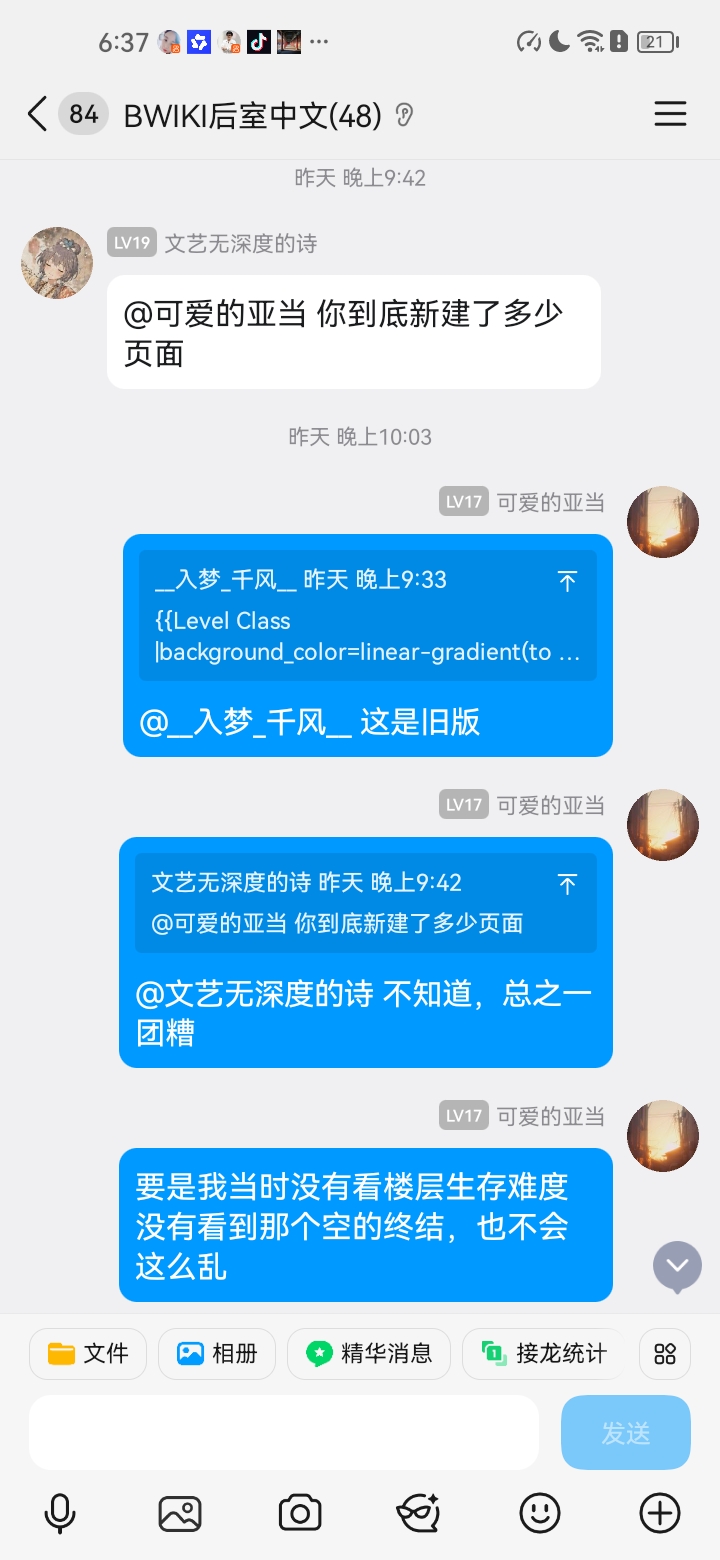Open the masked face sticker icon

pos(419,1513)
